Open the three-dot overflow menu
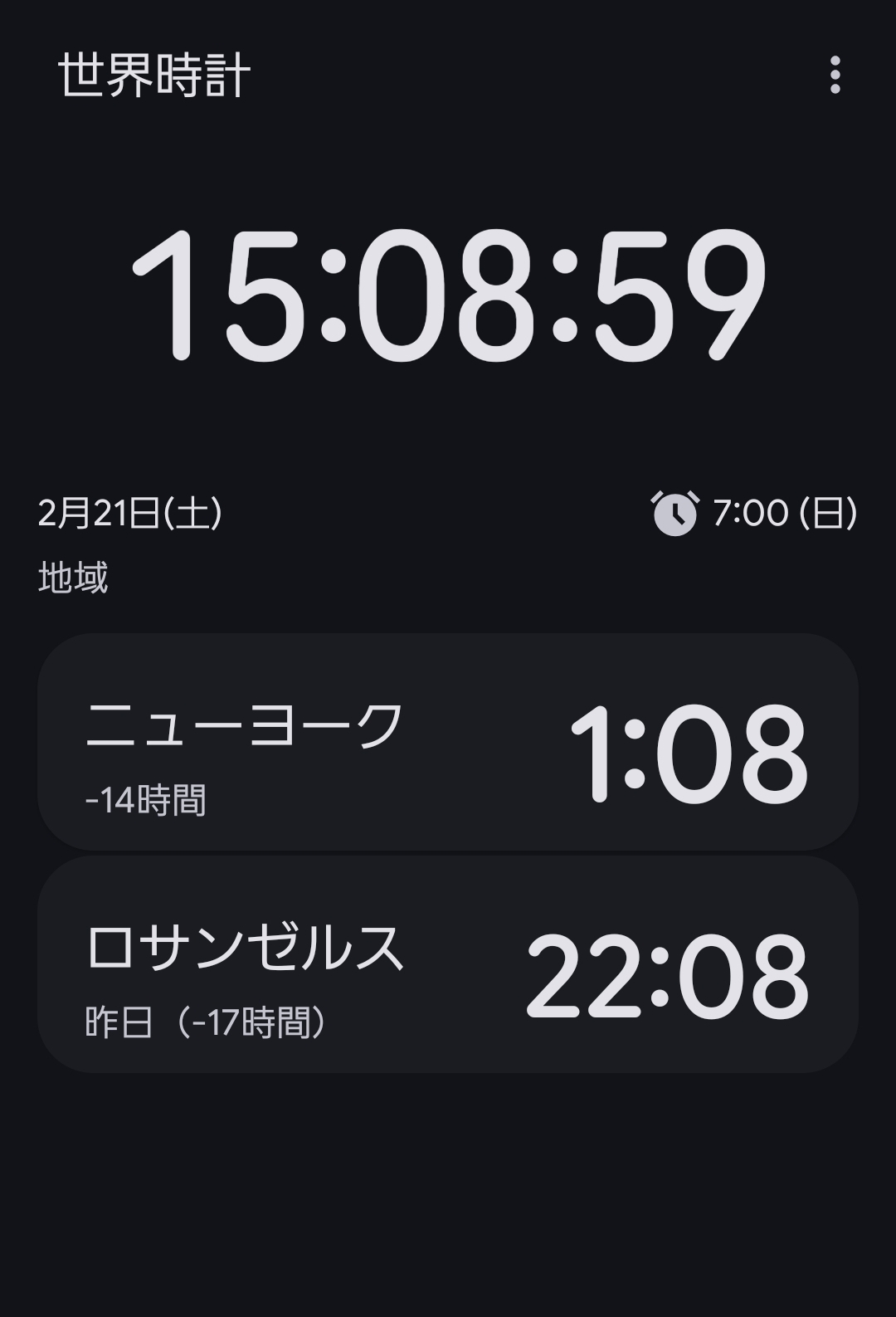Viewport: 896px width, 1317px height. pos(835,76)
